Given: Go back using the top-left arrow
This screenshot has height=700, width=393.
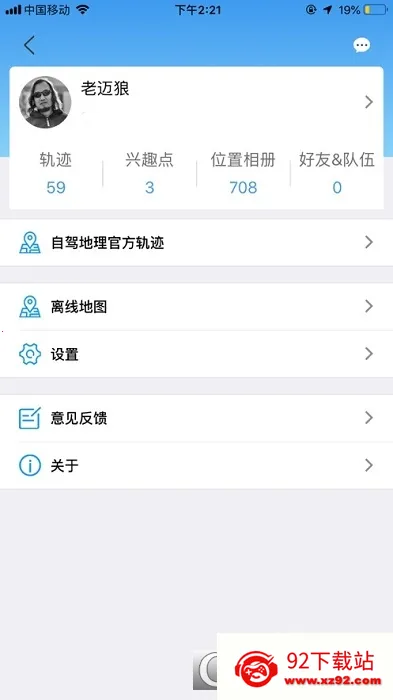Looking at the screenshot, I should click(29, 46).
